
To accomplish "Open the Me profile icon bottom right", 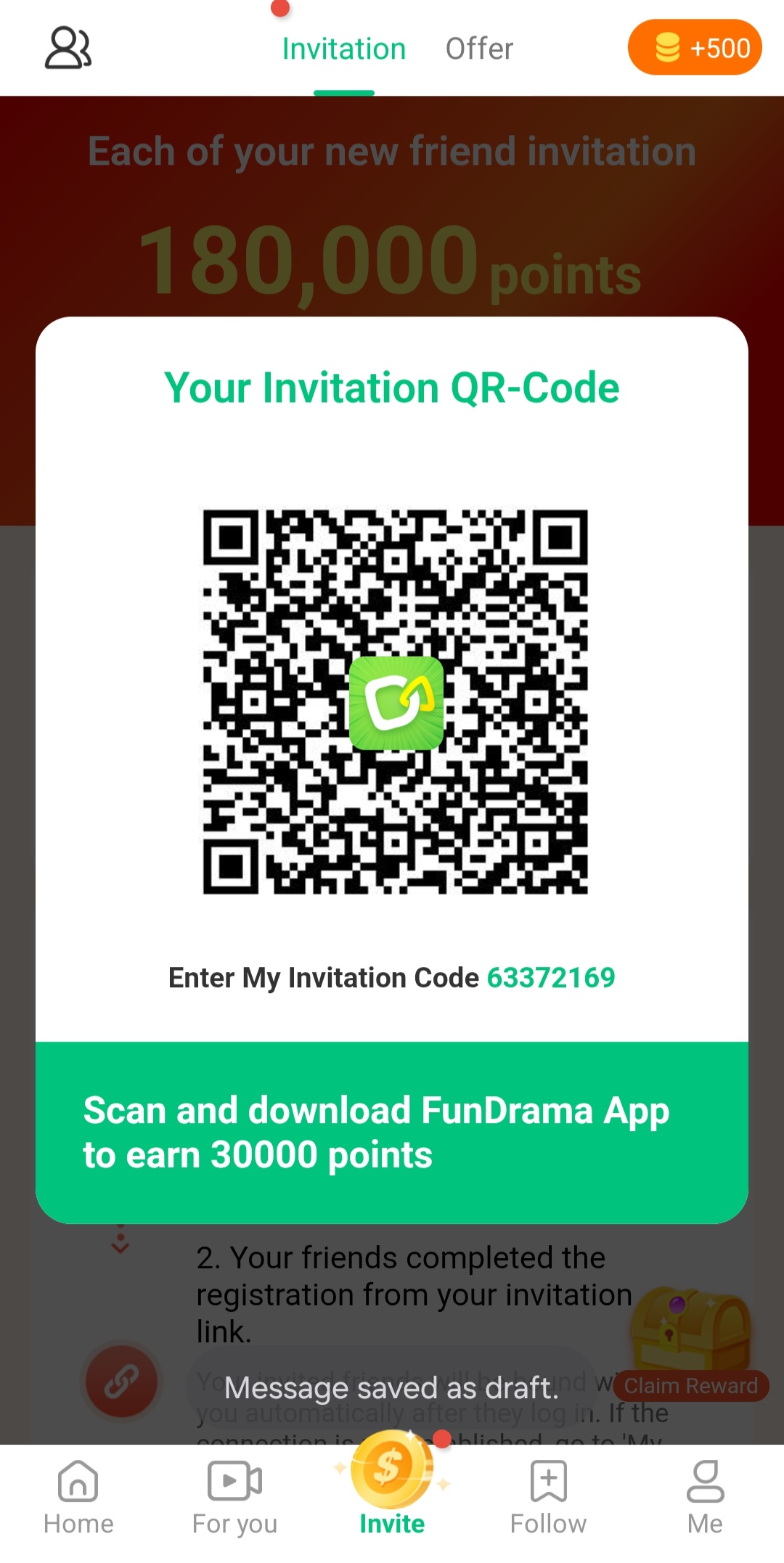I will (x=705, y=1481).
